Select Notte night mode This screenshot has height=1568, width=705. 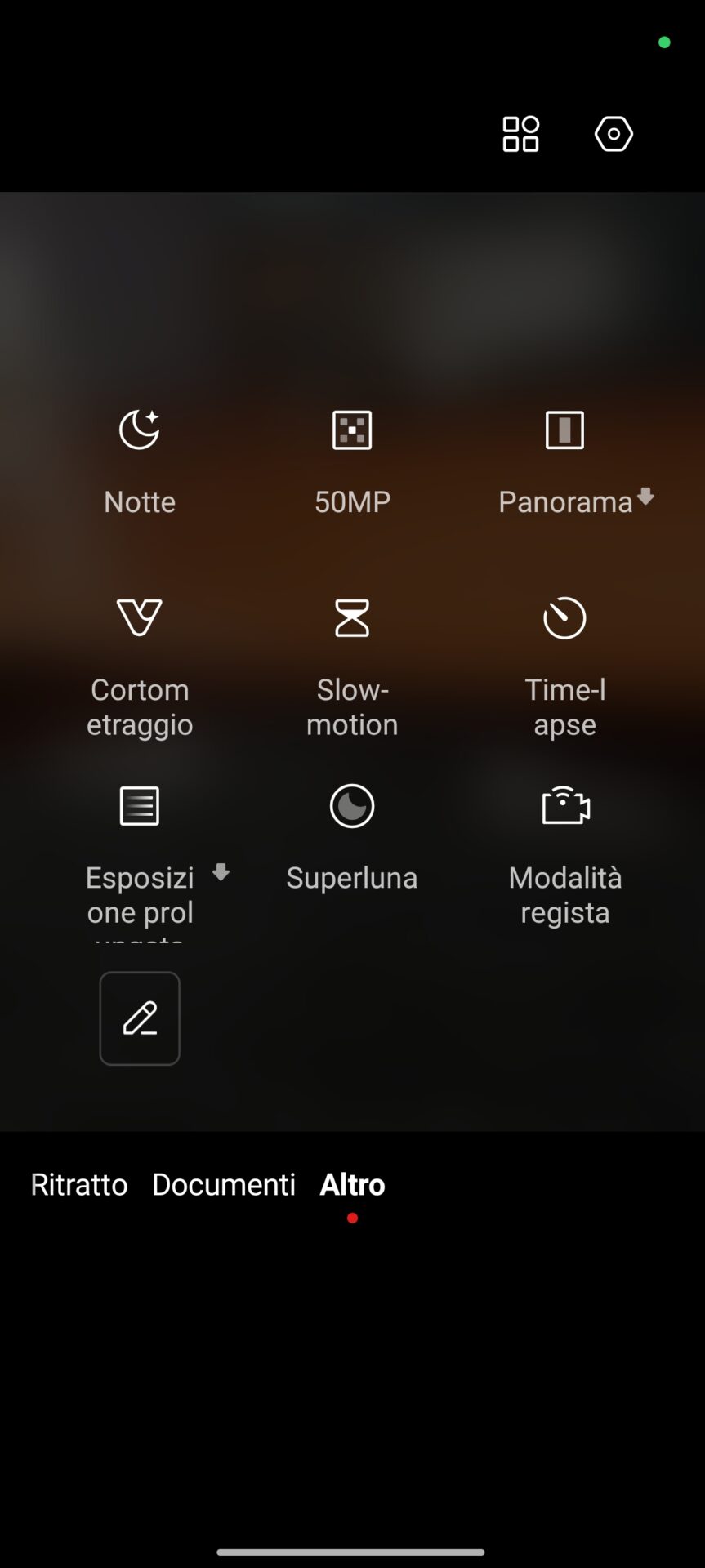(x=140, y=462)
